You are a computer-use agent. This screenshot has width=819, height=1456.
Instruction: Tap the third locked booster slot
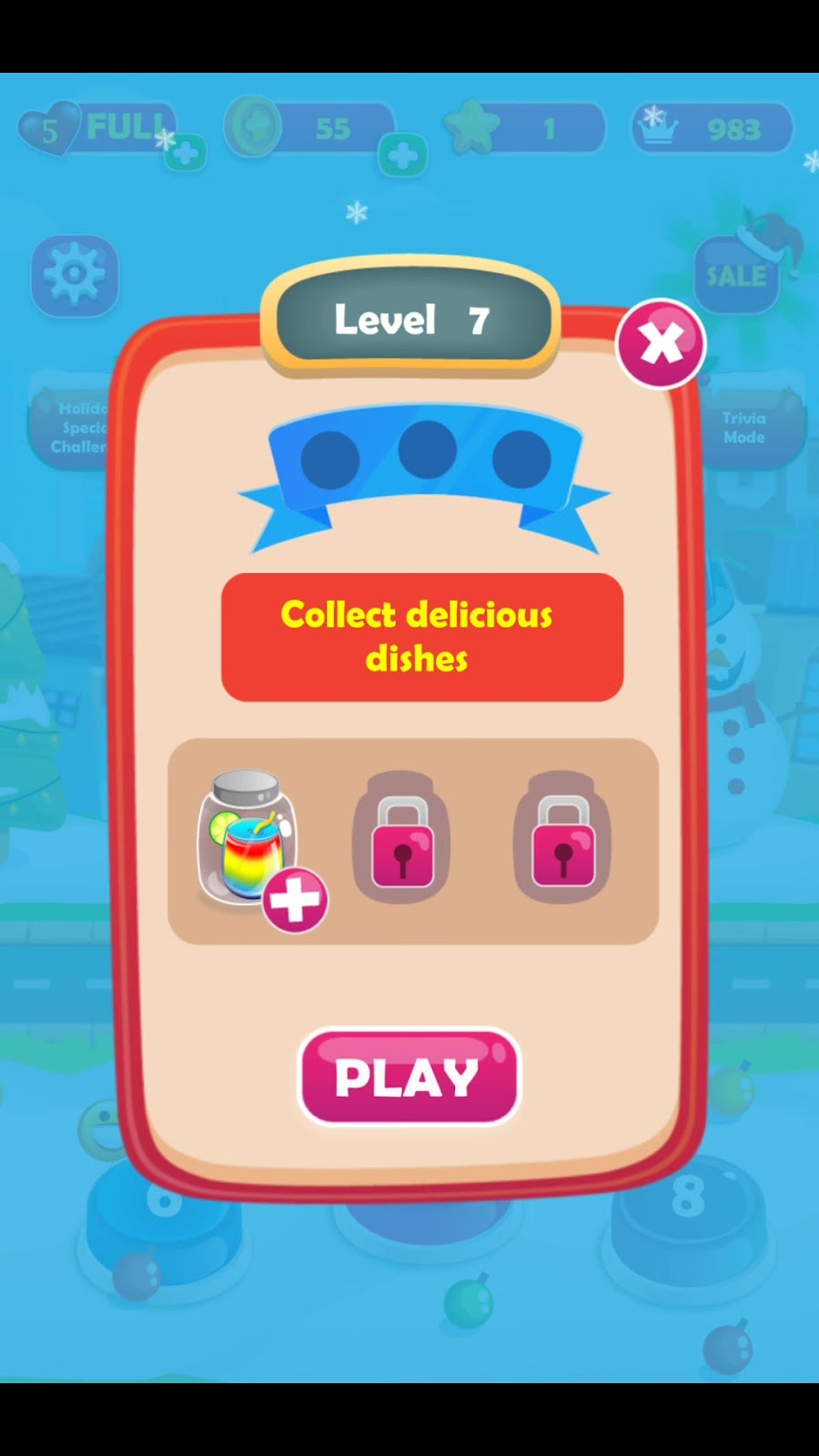click(x=562, y=839)
